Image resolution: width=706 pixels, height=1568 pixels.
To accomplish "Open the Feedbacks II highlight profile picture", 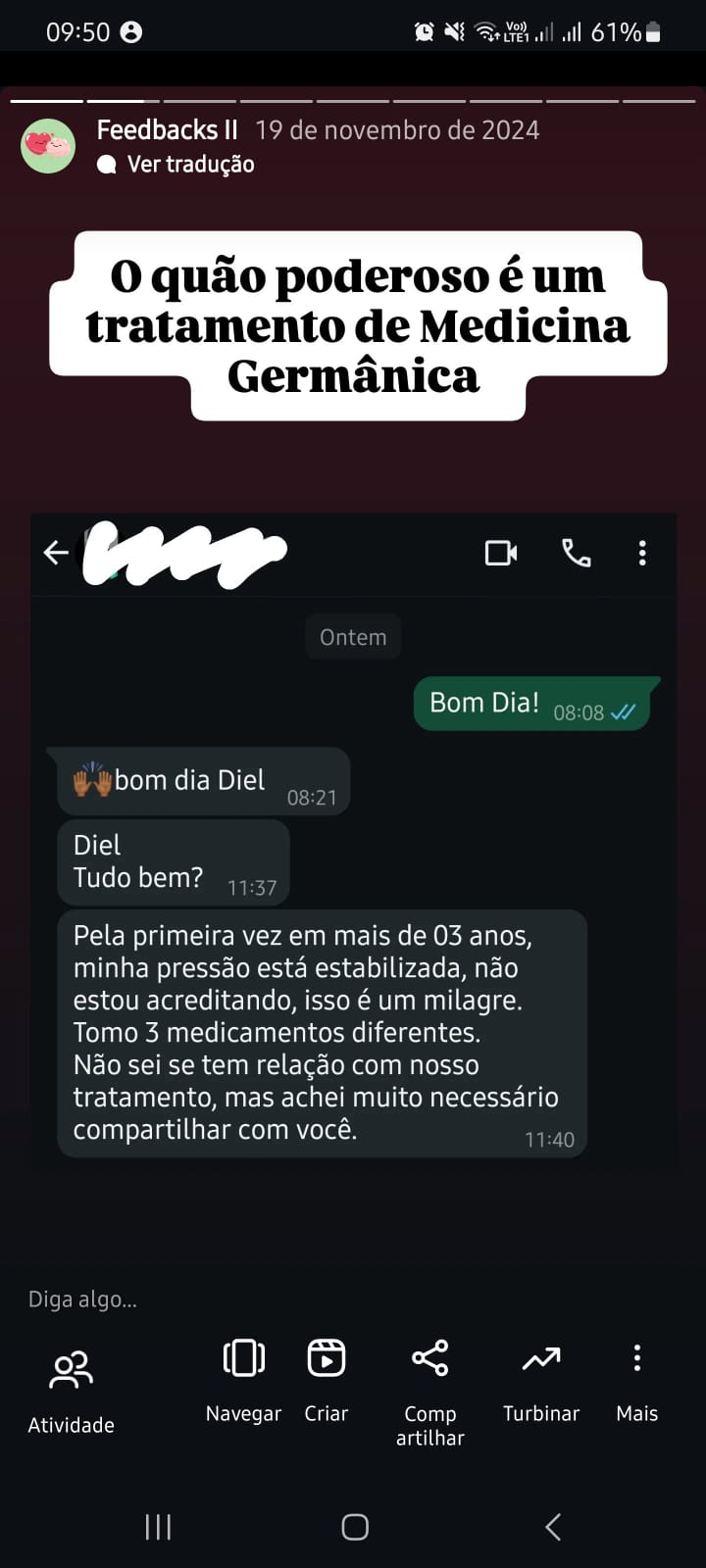I will [48, 146].
